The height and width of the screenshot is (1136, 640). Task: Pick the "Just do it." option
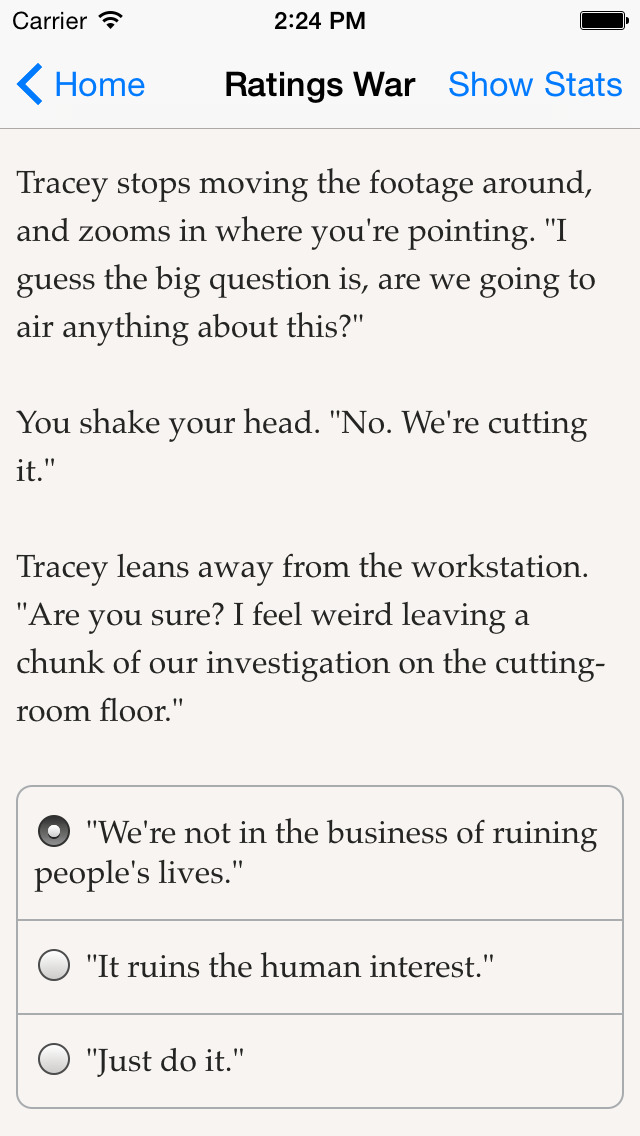(320, 1061)
